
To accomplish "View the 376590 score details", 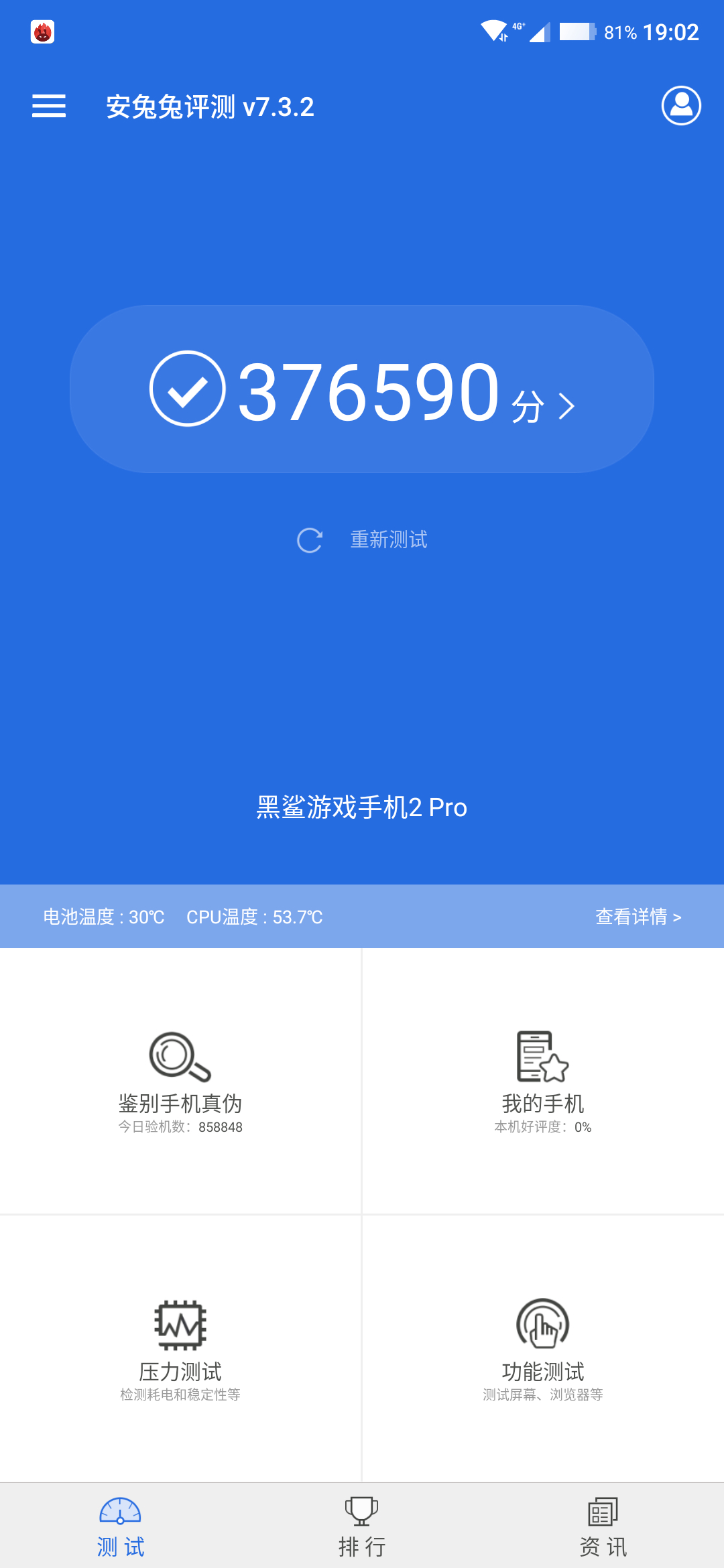I will [362, 390].
